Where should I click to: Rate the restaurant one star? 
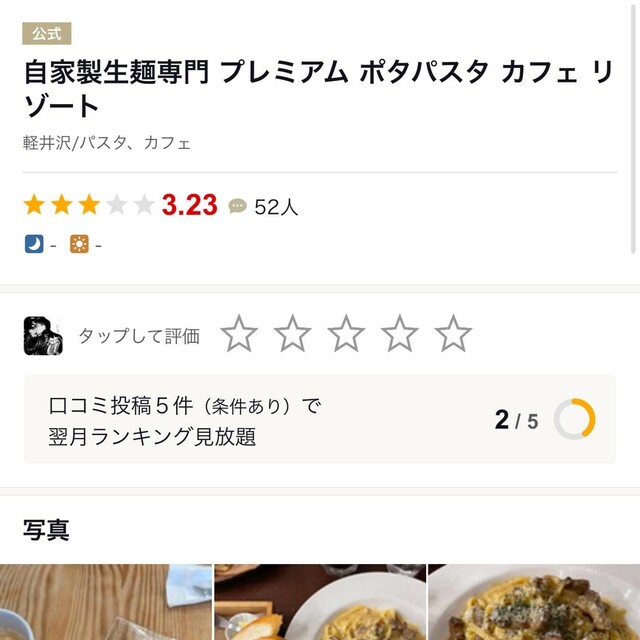tap(239, 334)
